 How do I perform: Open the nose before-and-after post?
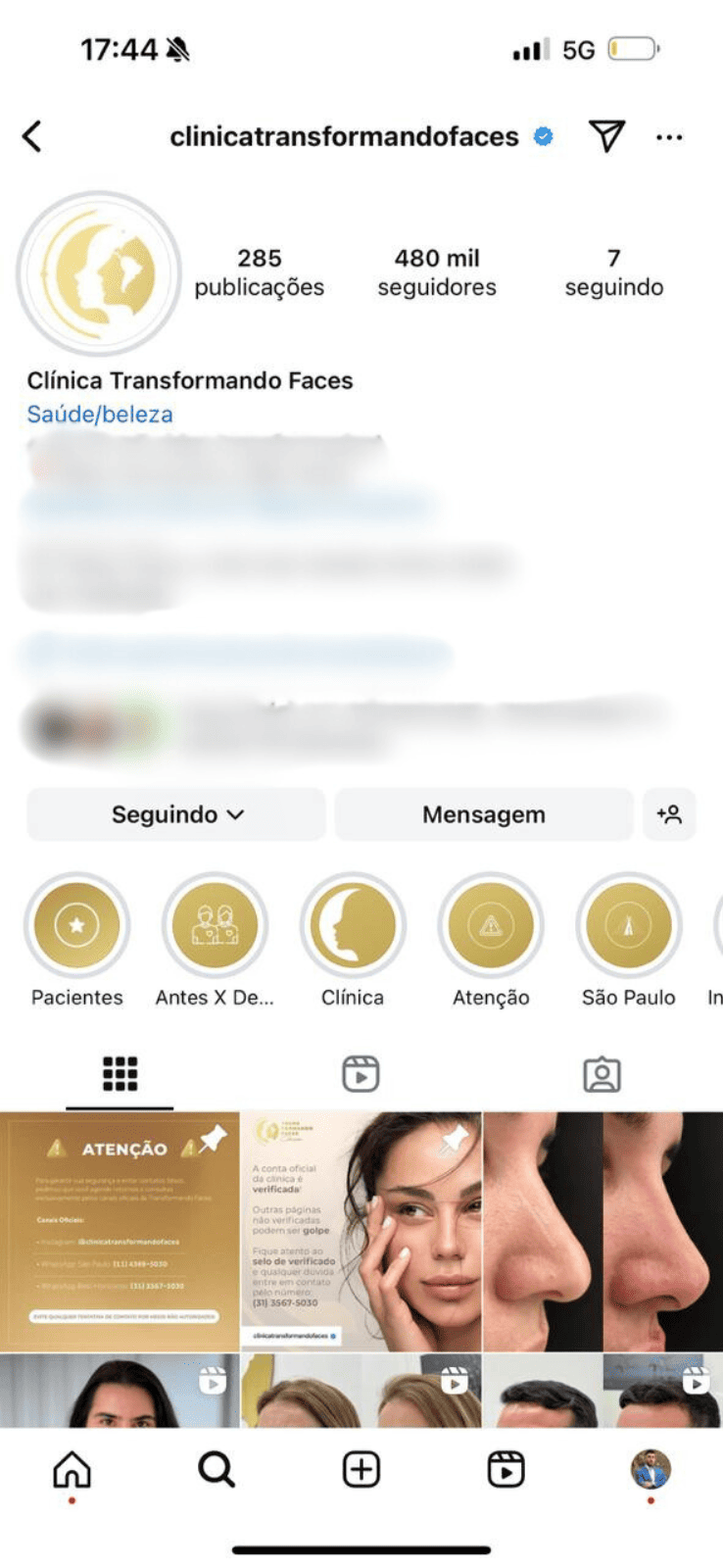tap(602, 1232)
